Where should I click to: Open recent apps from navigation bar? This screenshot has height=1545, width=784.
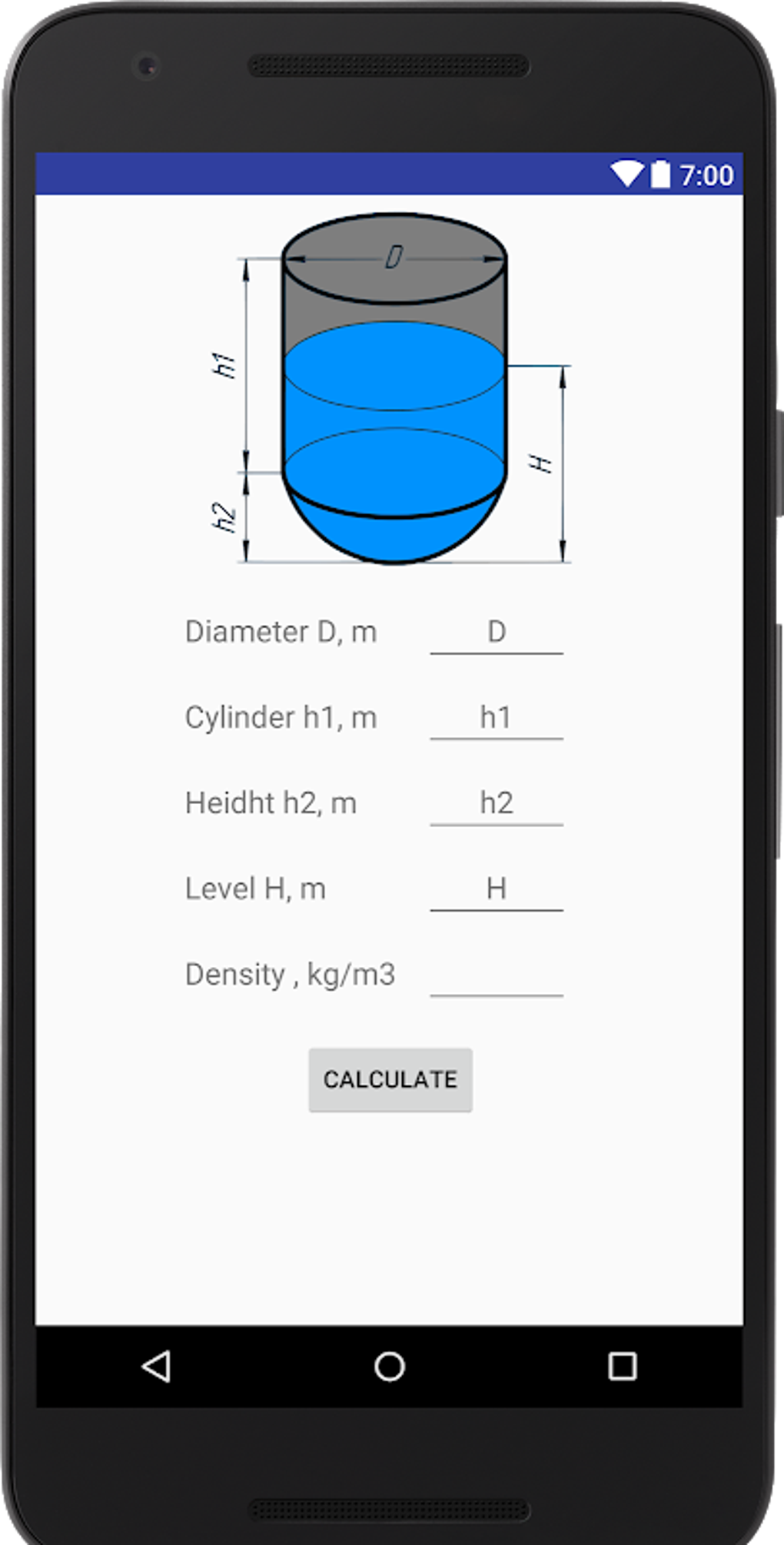(x=623, y=1367)
